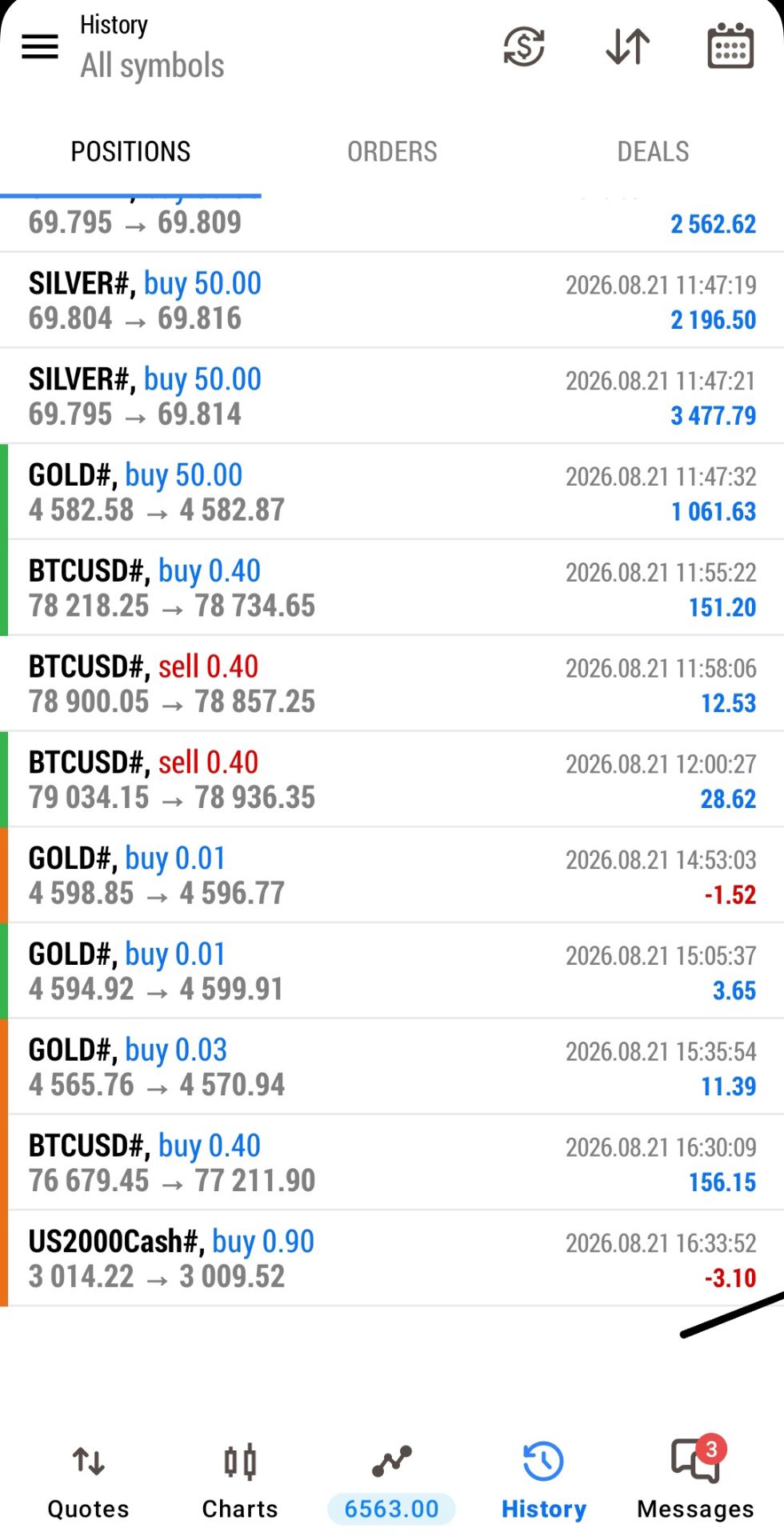
Task: Open the SILVER# position closed at 11:47:19
Action: (392, 301)
